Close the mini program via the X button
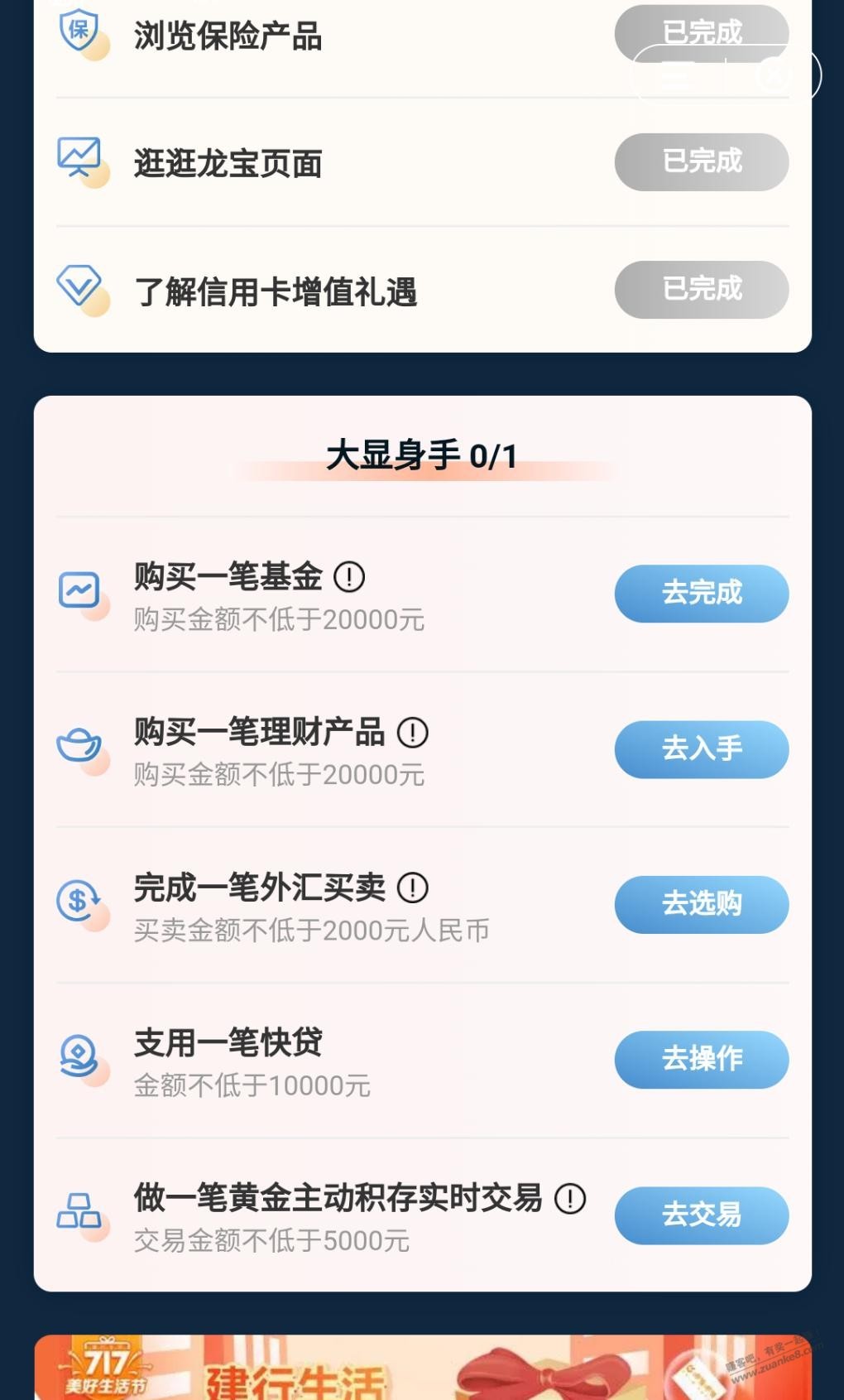 click(x=774, y=75)
